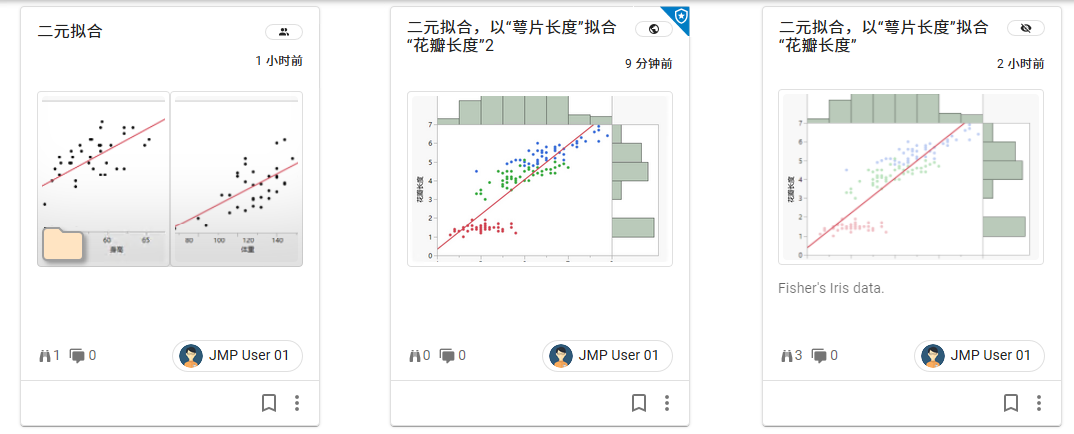1074x434 pixels.
Task: Bookmark the 二元拟合 post from 1 小时前
Action: [268, 403]
